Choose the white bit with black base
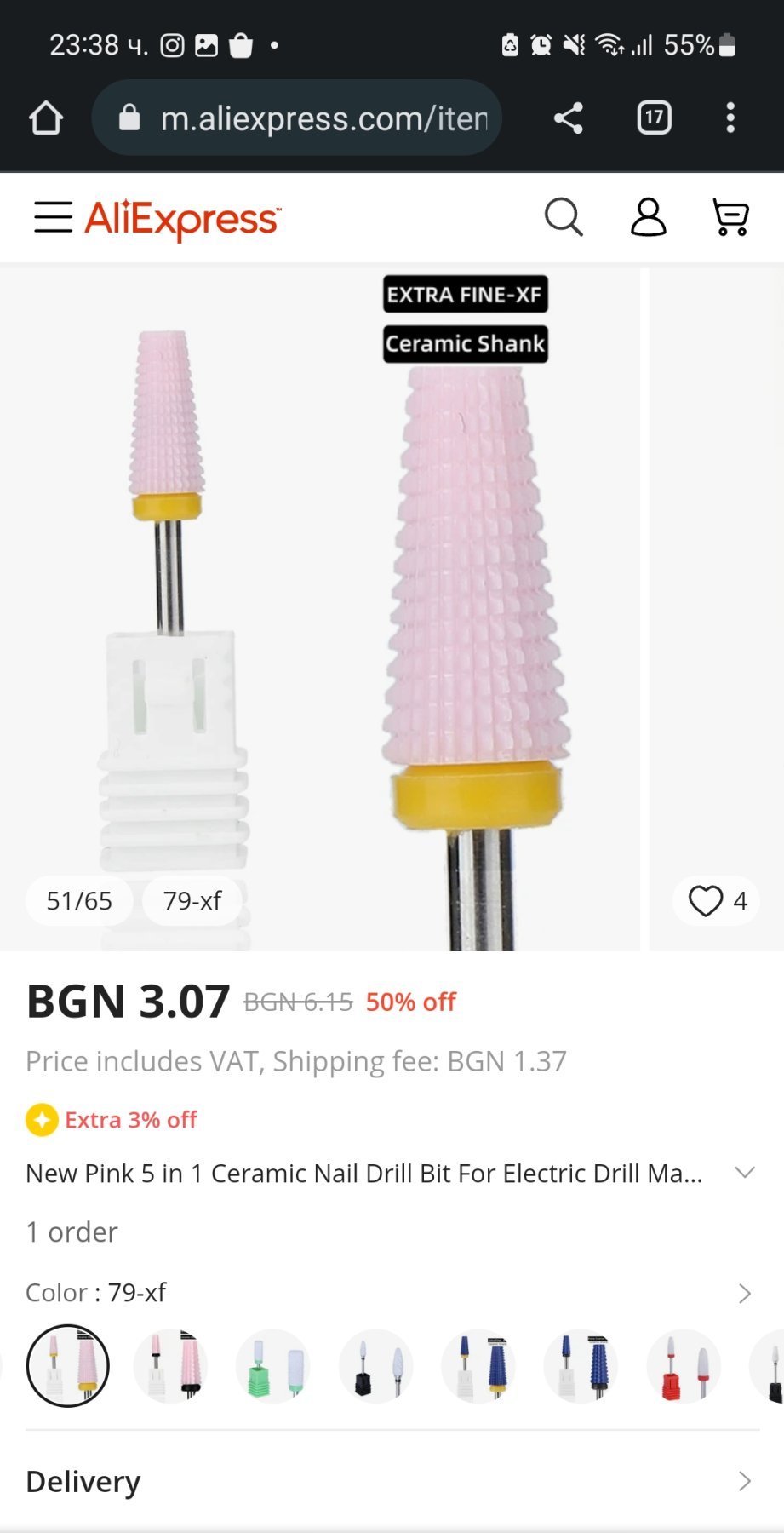Screen dimensions: 784x1533 376,1366
